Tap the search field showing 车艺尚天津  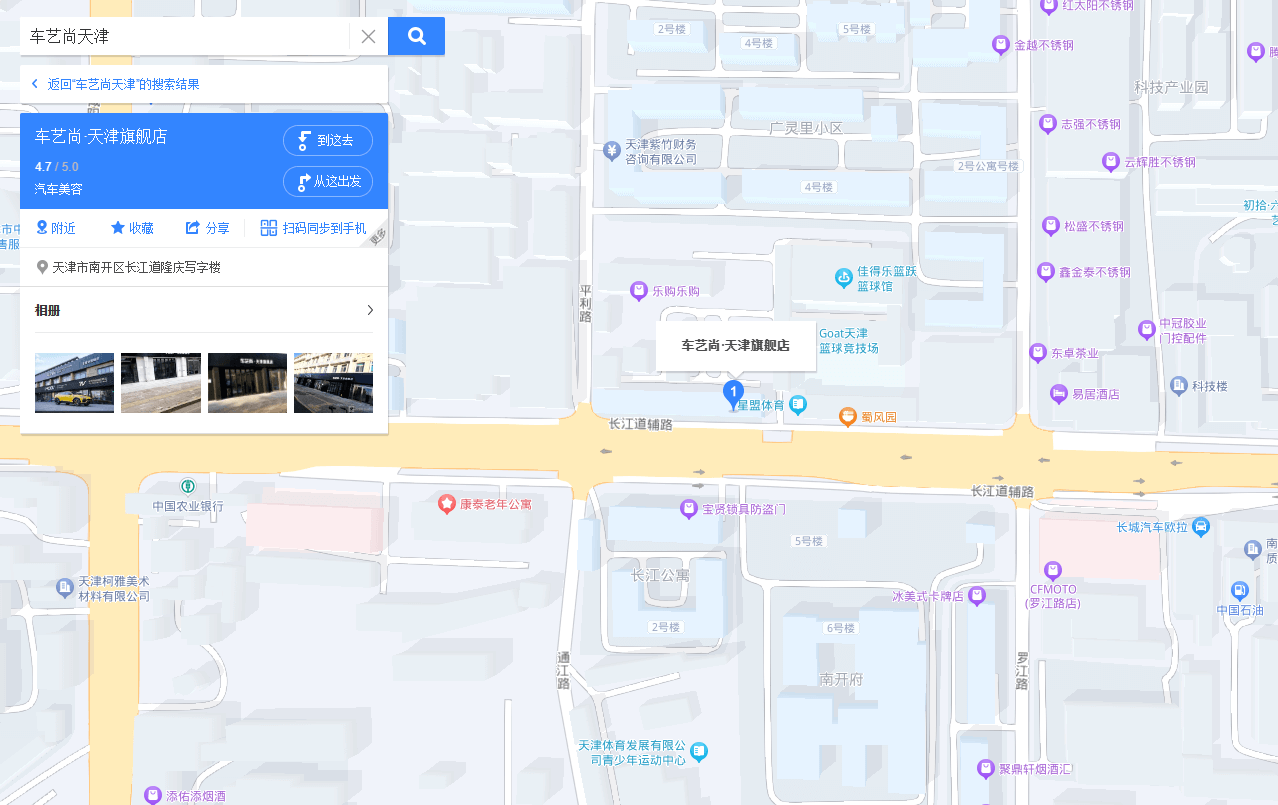[185, 37]
